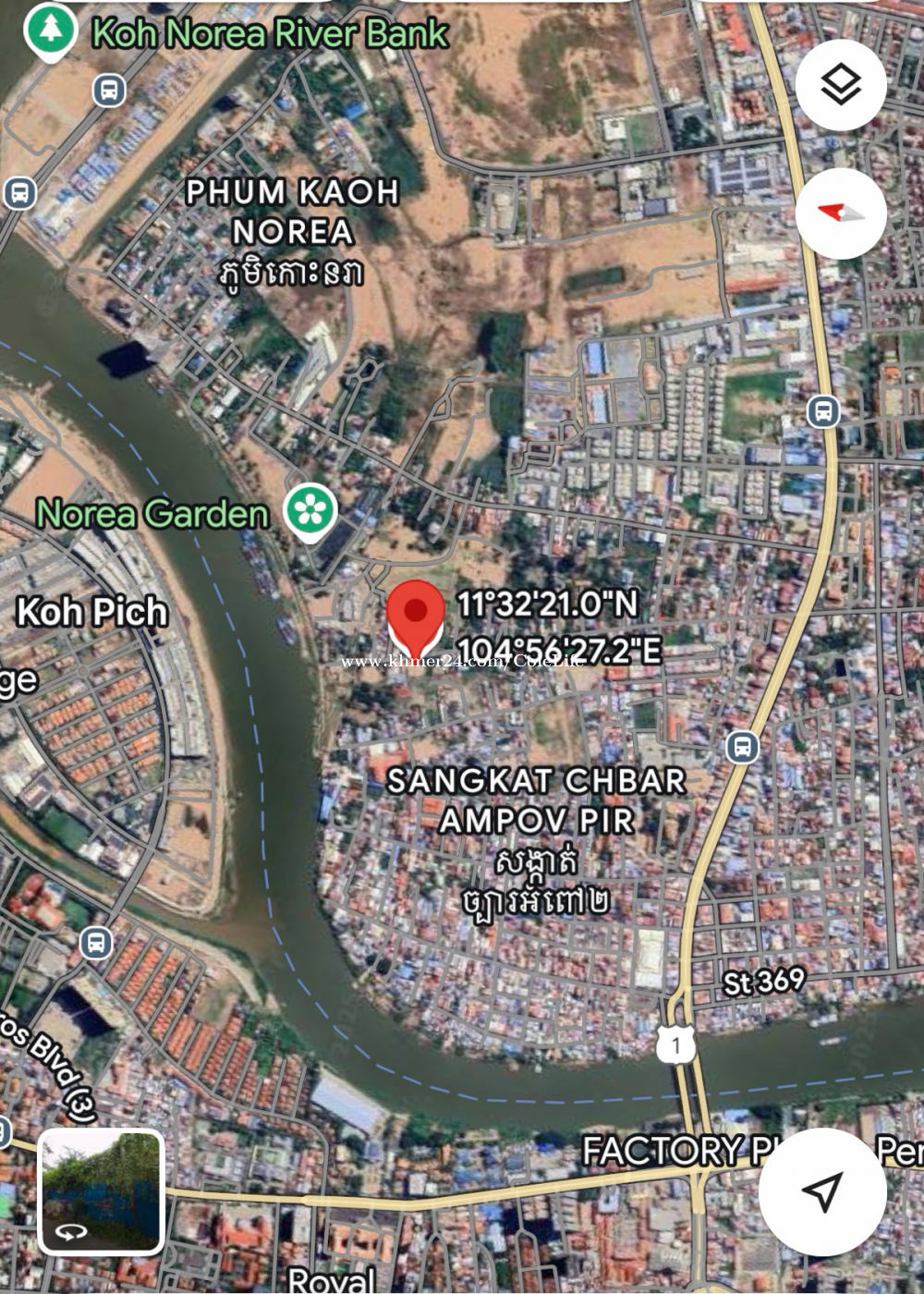Select the Norea Garden place marker
The height and width of the screenshot is (1294, 924).
click(310, 510)
